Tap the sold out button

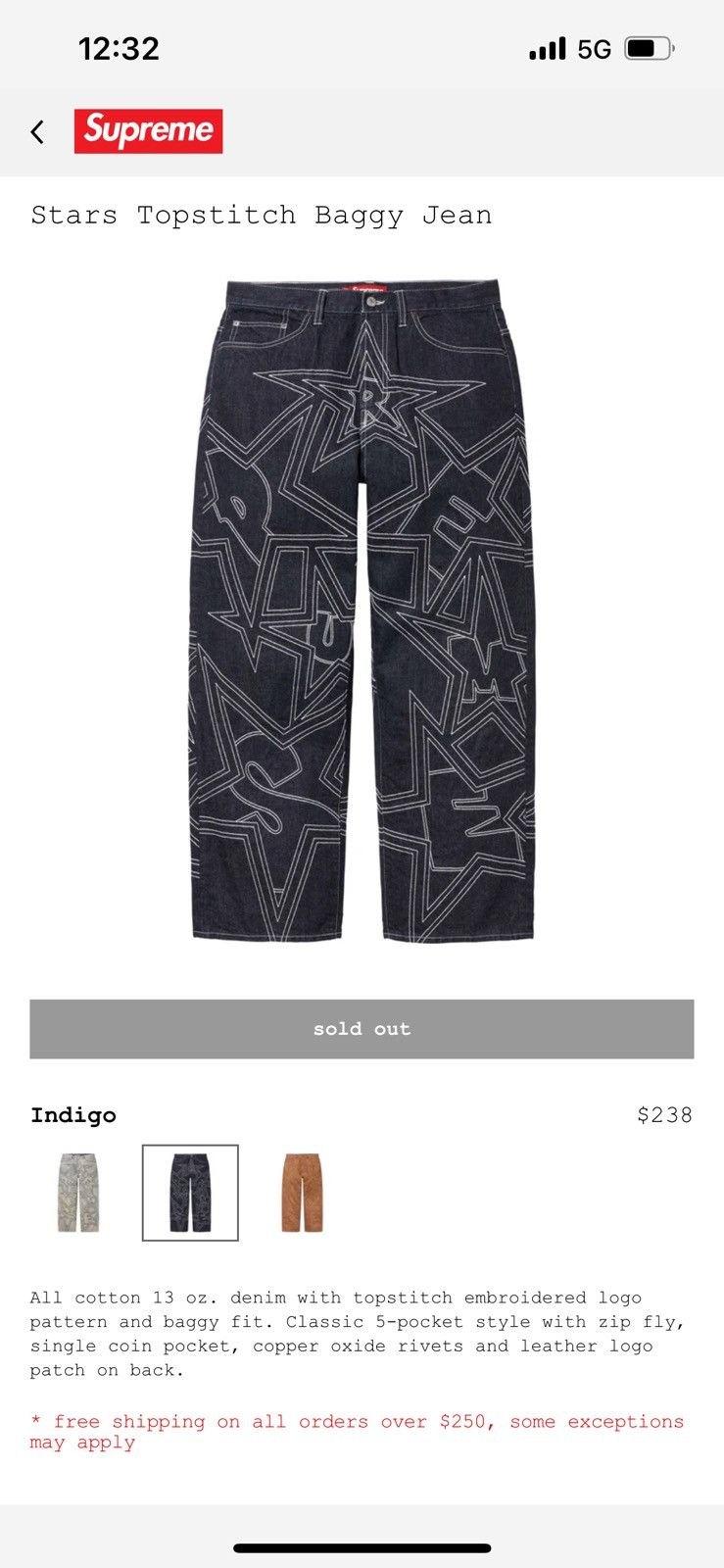(362, 1029)
